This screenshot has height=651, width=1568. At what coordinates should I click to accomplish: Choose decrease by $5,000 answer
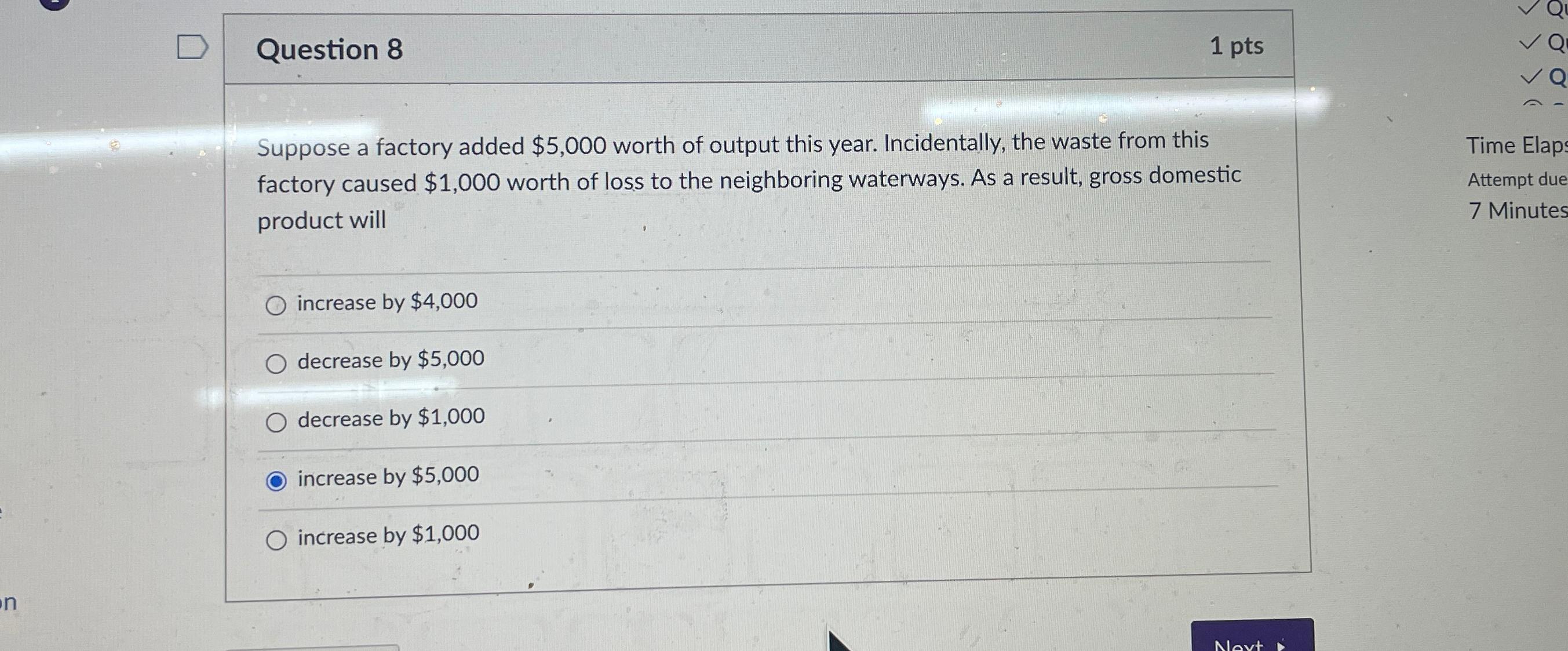point(276,363)
